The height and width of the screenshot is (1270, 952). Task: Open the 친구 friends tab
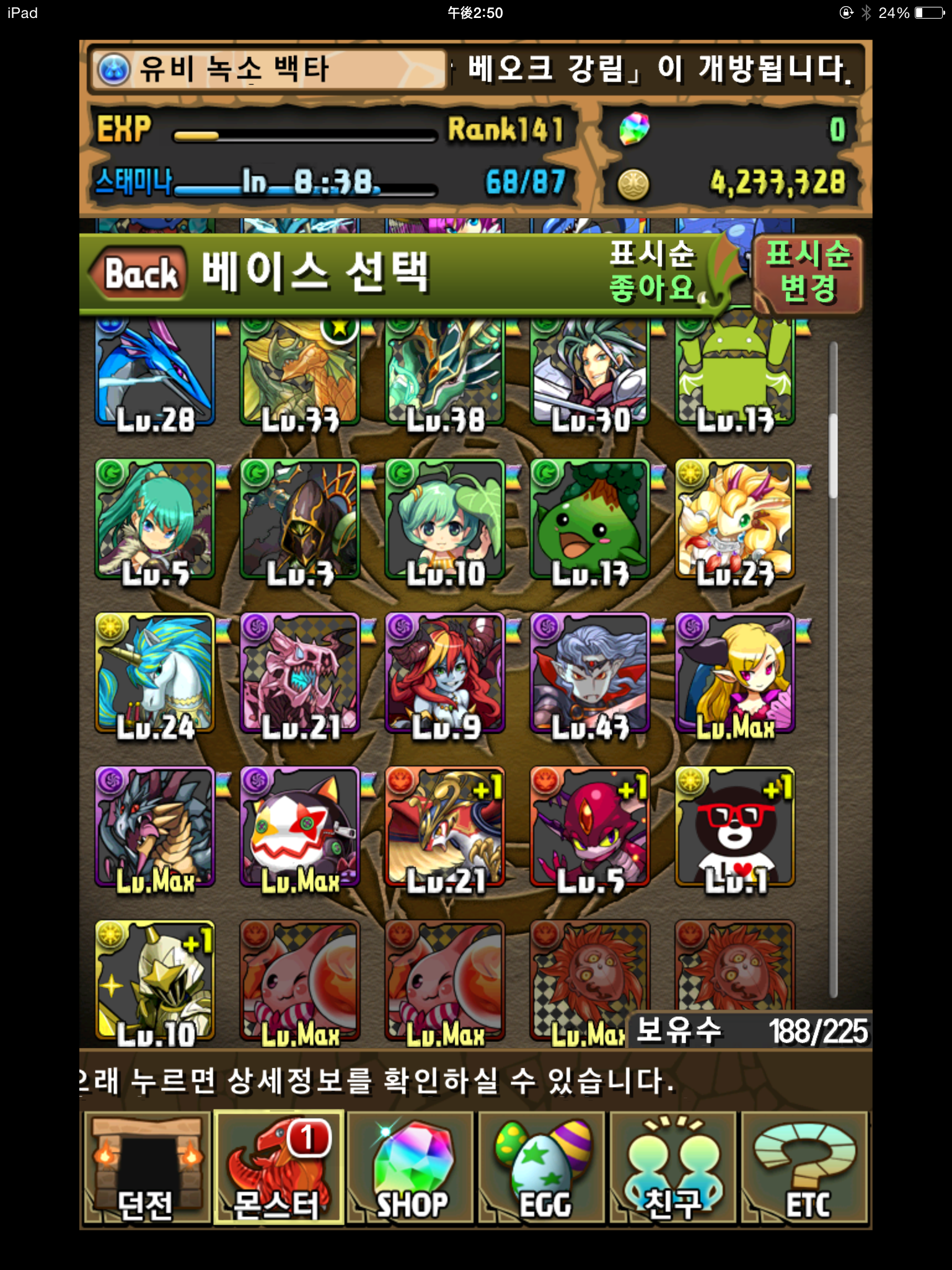674,1168
